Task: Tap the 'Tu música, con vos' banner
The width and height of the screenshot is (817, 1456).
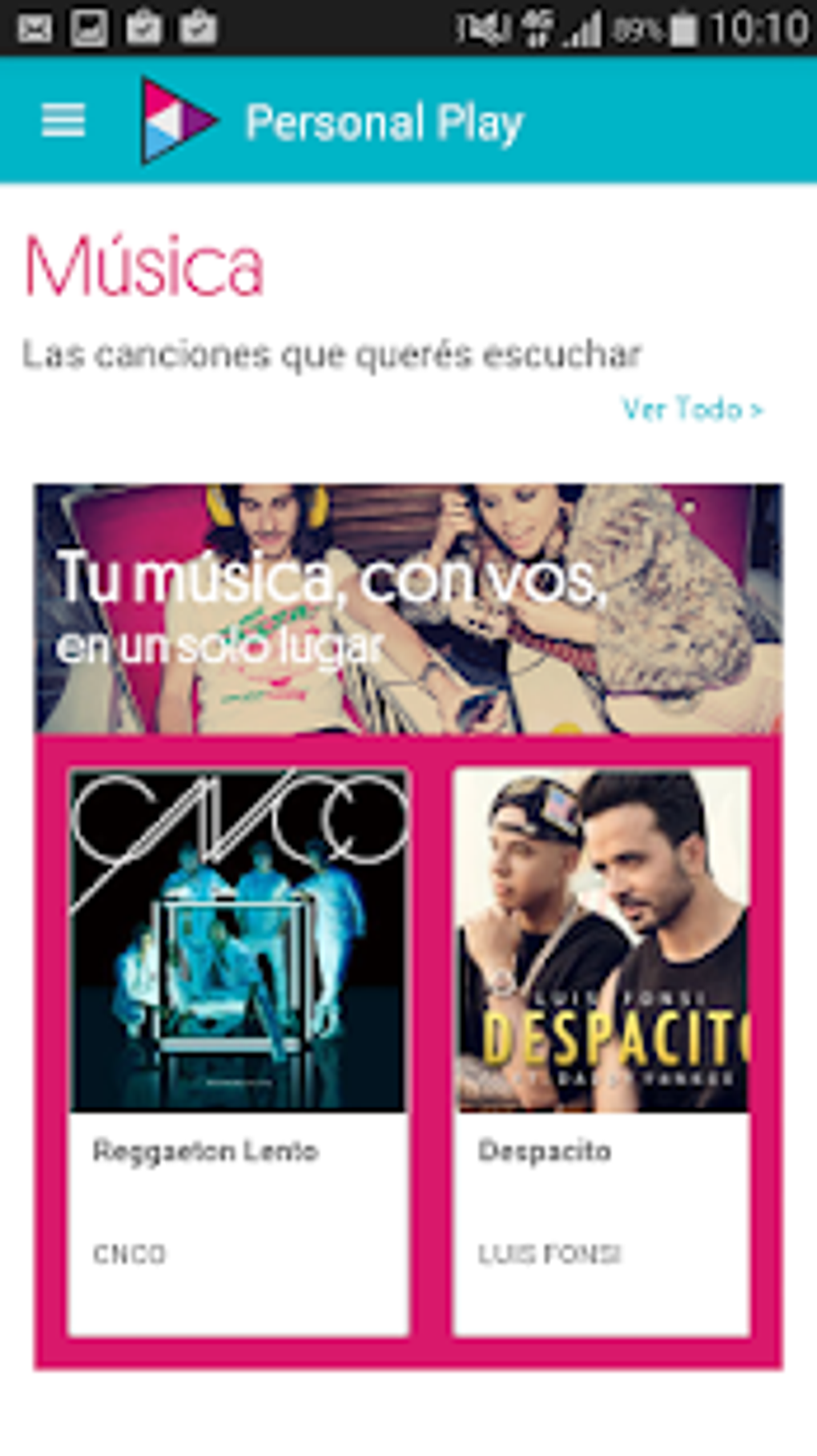Action: pos(408,607)
